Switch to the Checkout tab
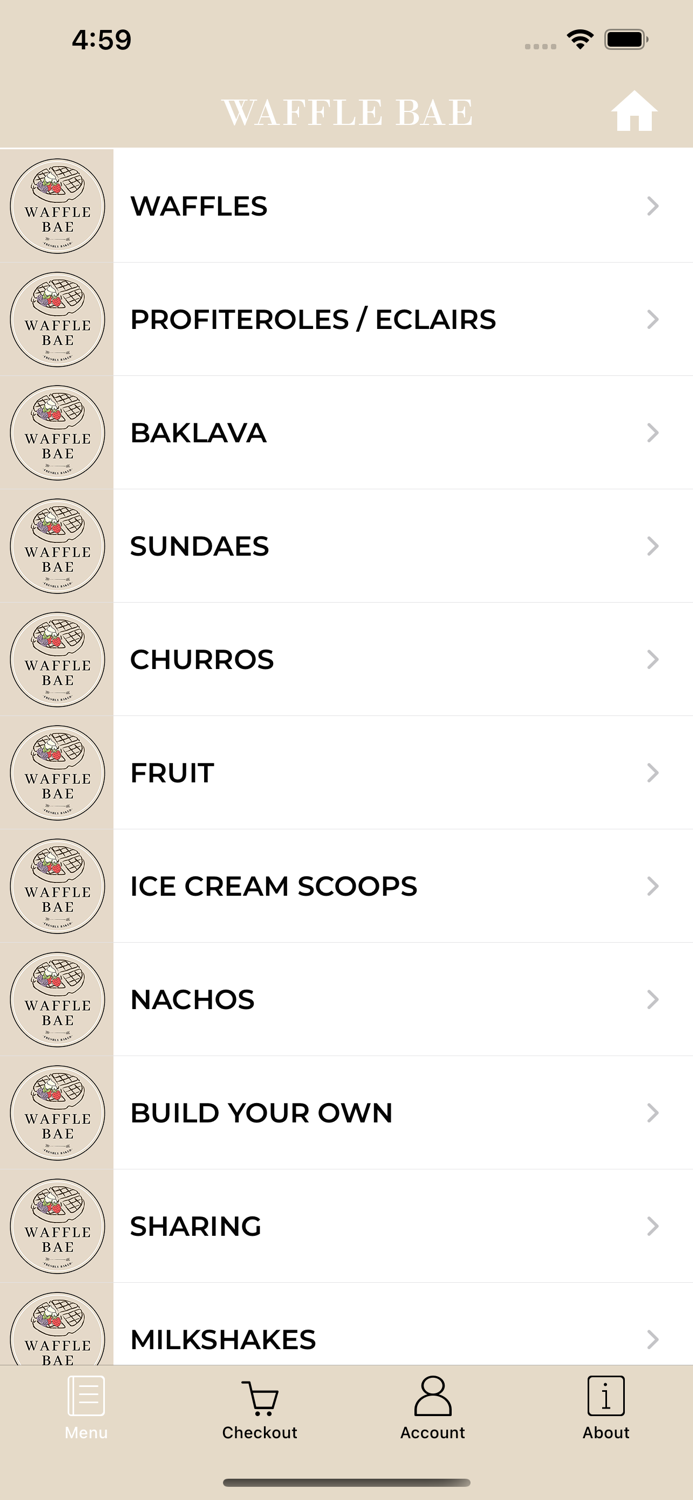Image resolution: width=693 pixels, height=1500 pixels. pos(260,1408)
